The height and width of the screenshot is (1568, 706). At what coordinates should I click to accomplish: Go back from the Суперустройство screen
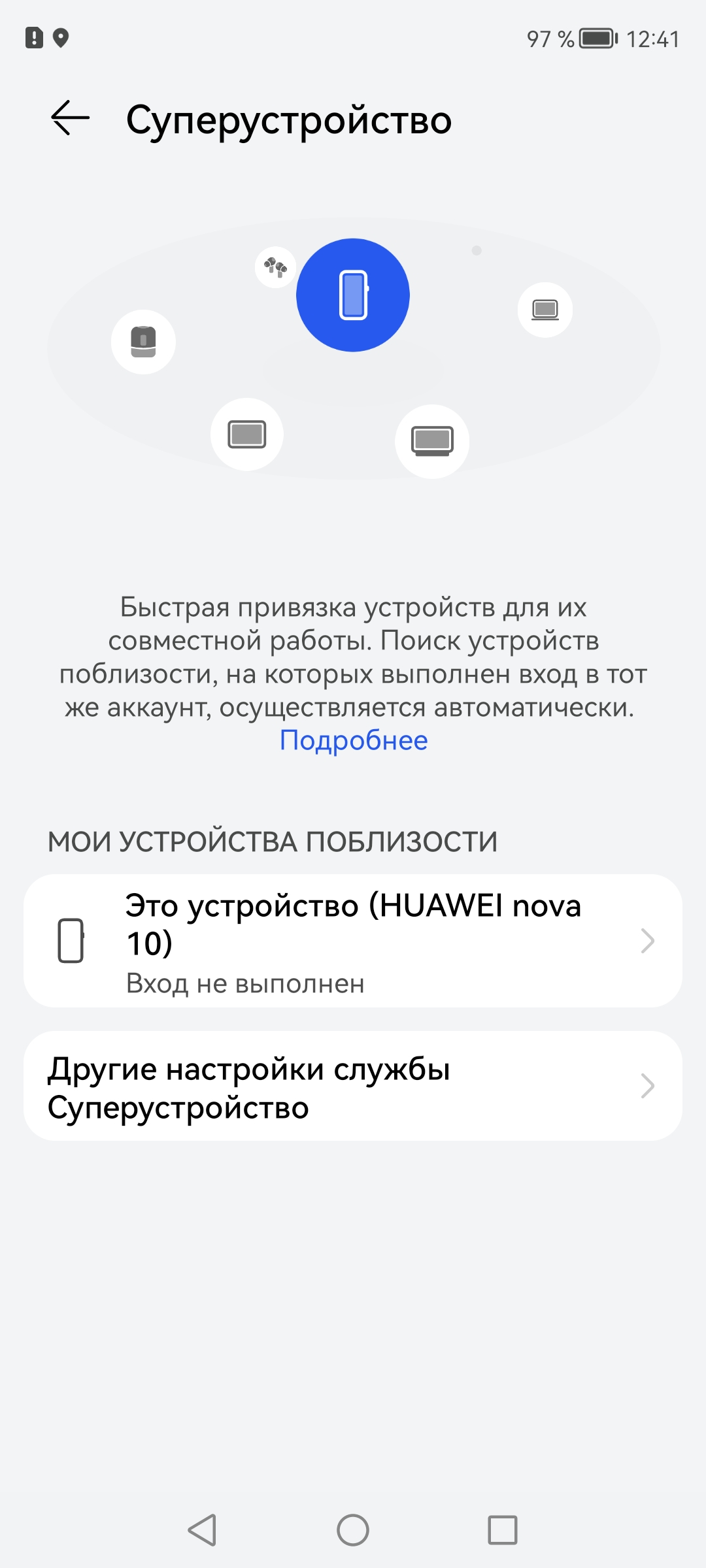coord(70,118)
